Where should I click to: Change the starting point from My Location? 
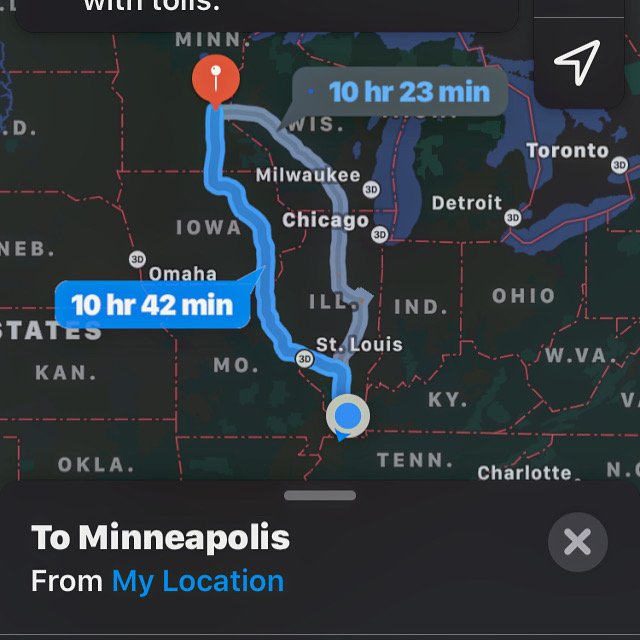pos(197,581)
